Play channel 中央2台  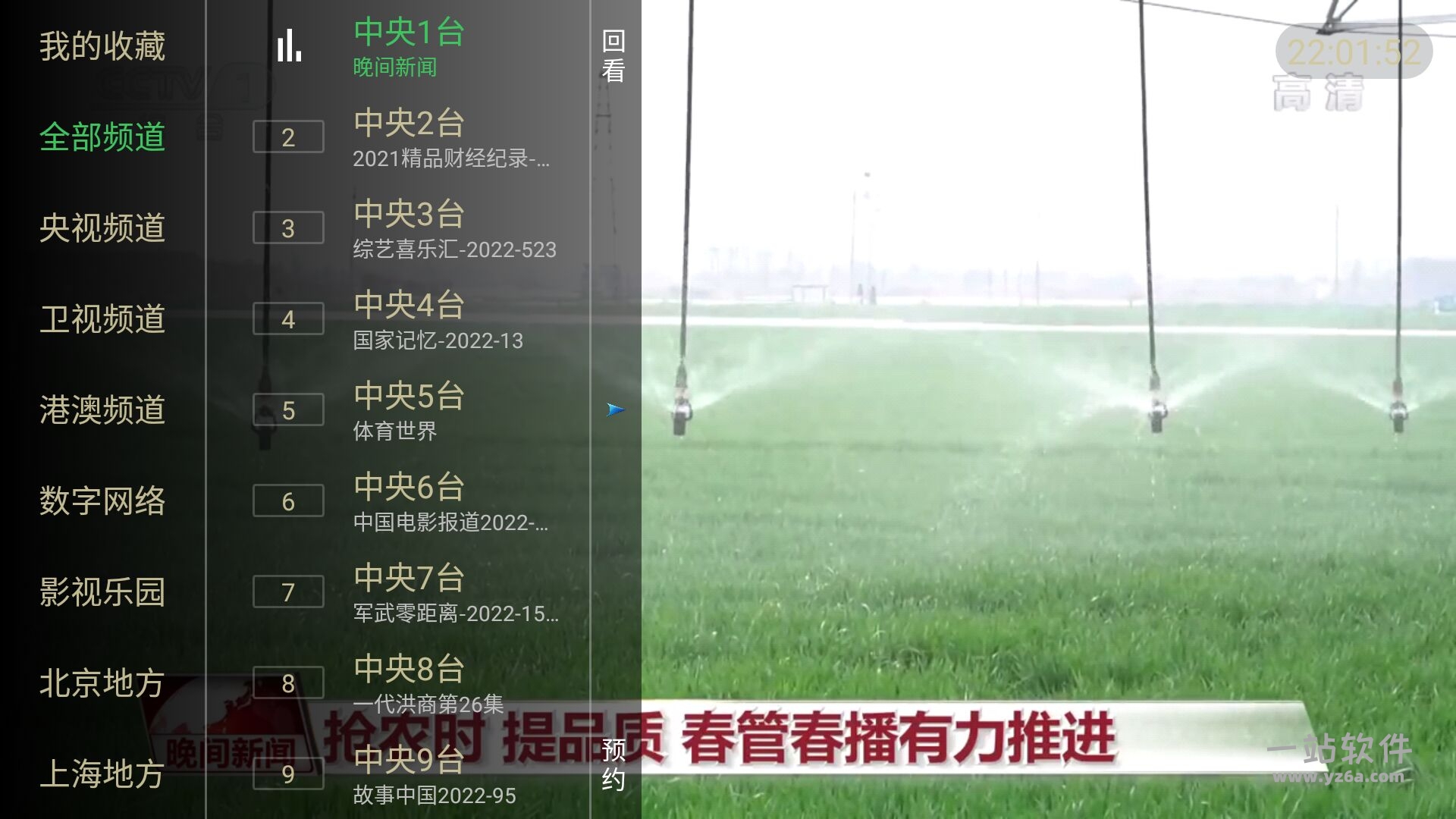pos(409,138)
